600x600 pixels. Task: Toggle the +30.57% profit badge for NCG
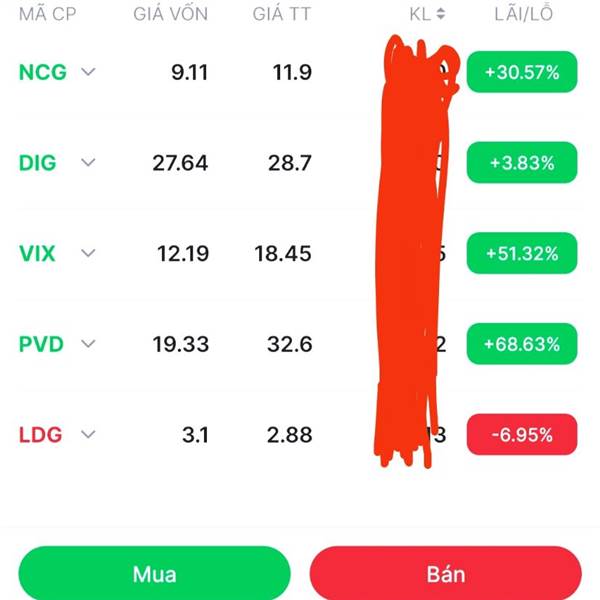point(521,72)
